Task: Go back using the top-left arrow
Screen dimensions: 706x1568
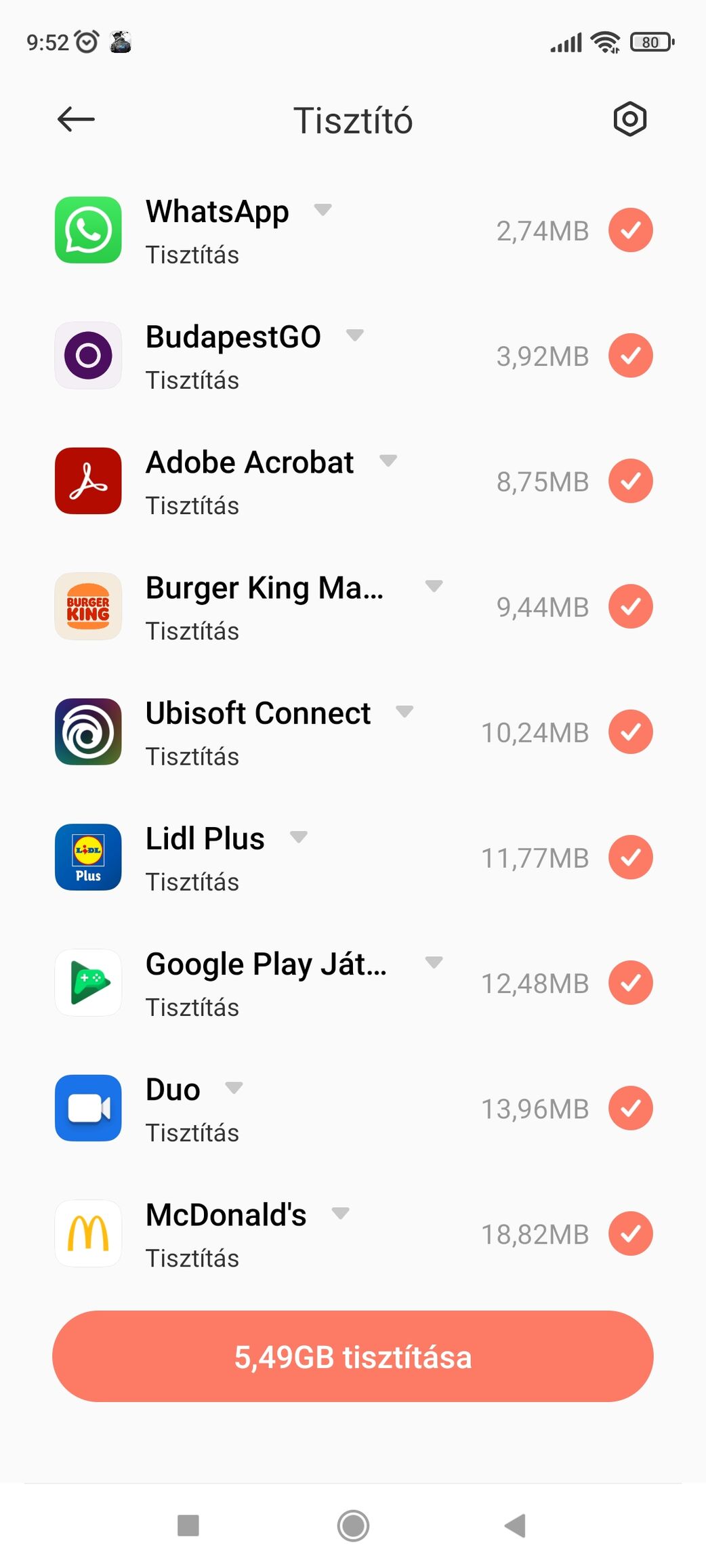Action: tap(76, 120)
